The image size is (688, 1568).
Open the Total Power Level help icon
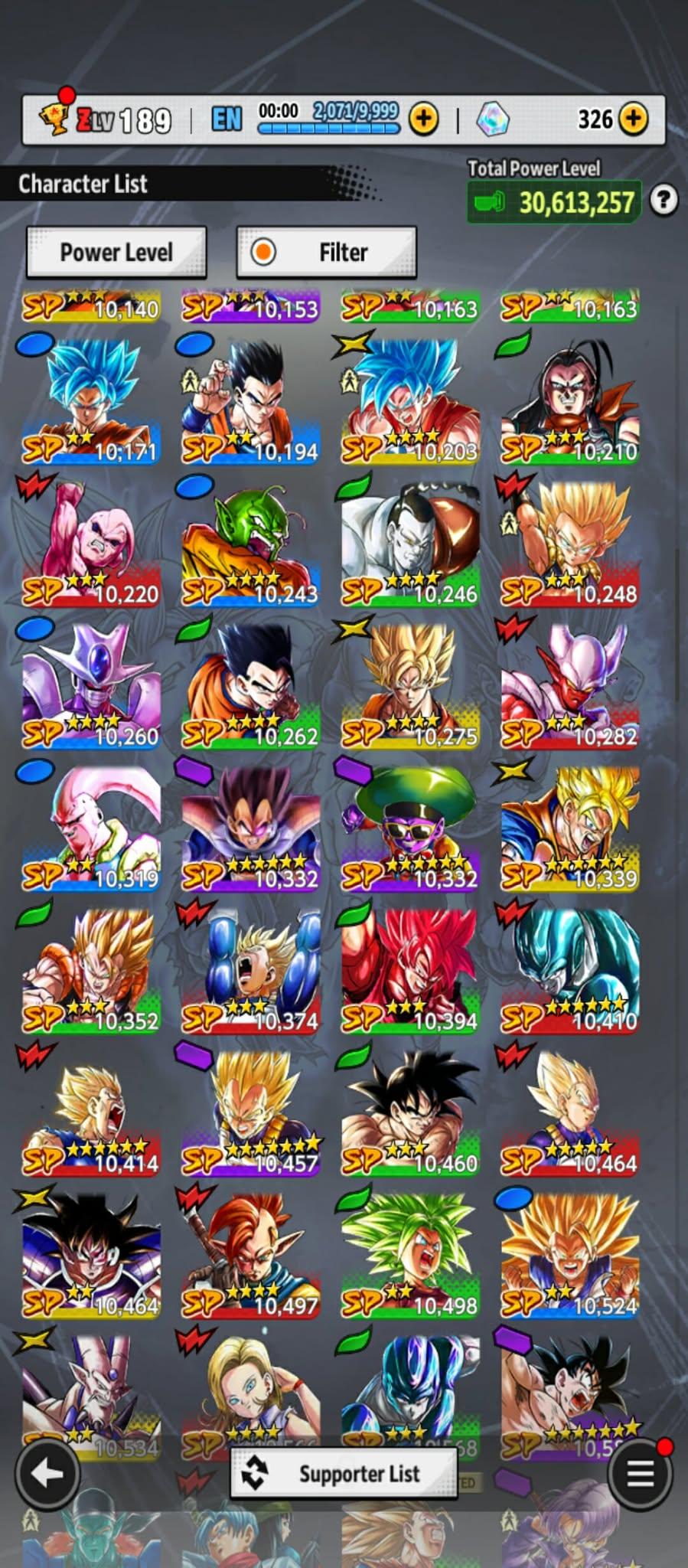tap(663, 201)
